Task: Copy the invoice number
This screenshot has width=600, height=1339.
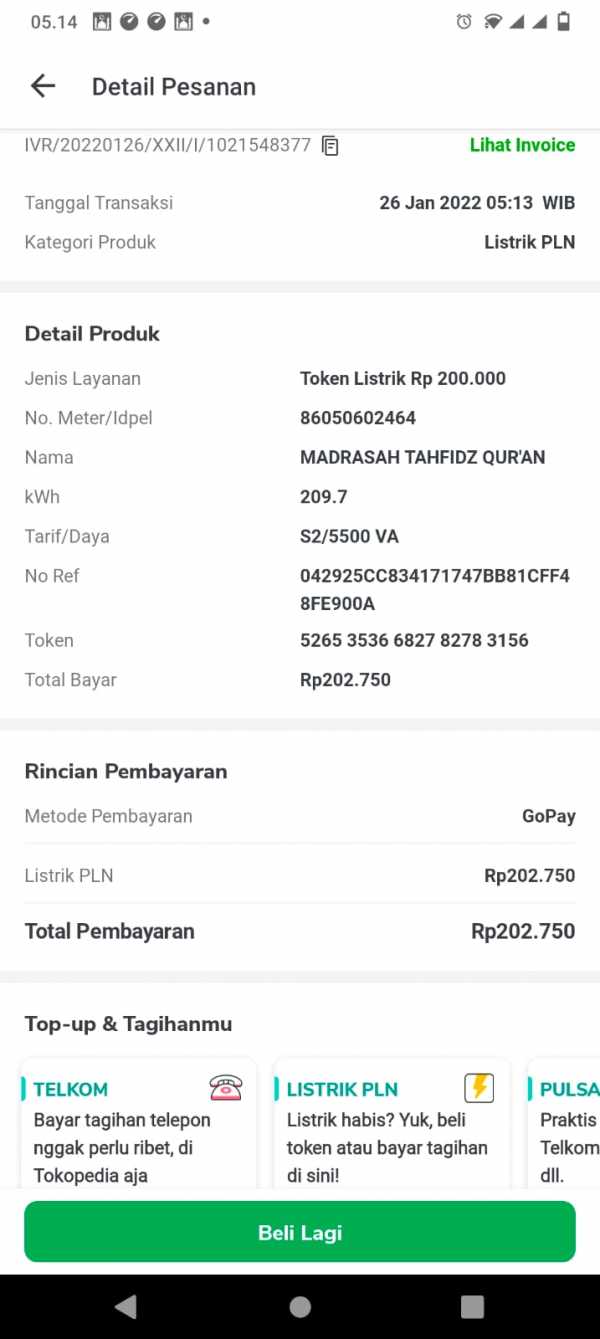Action: 330,146
